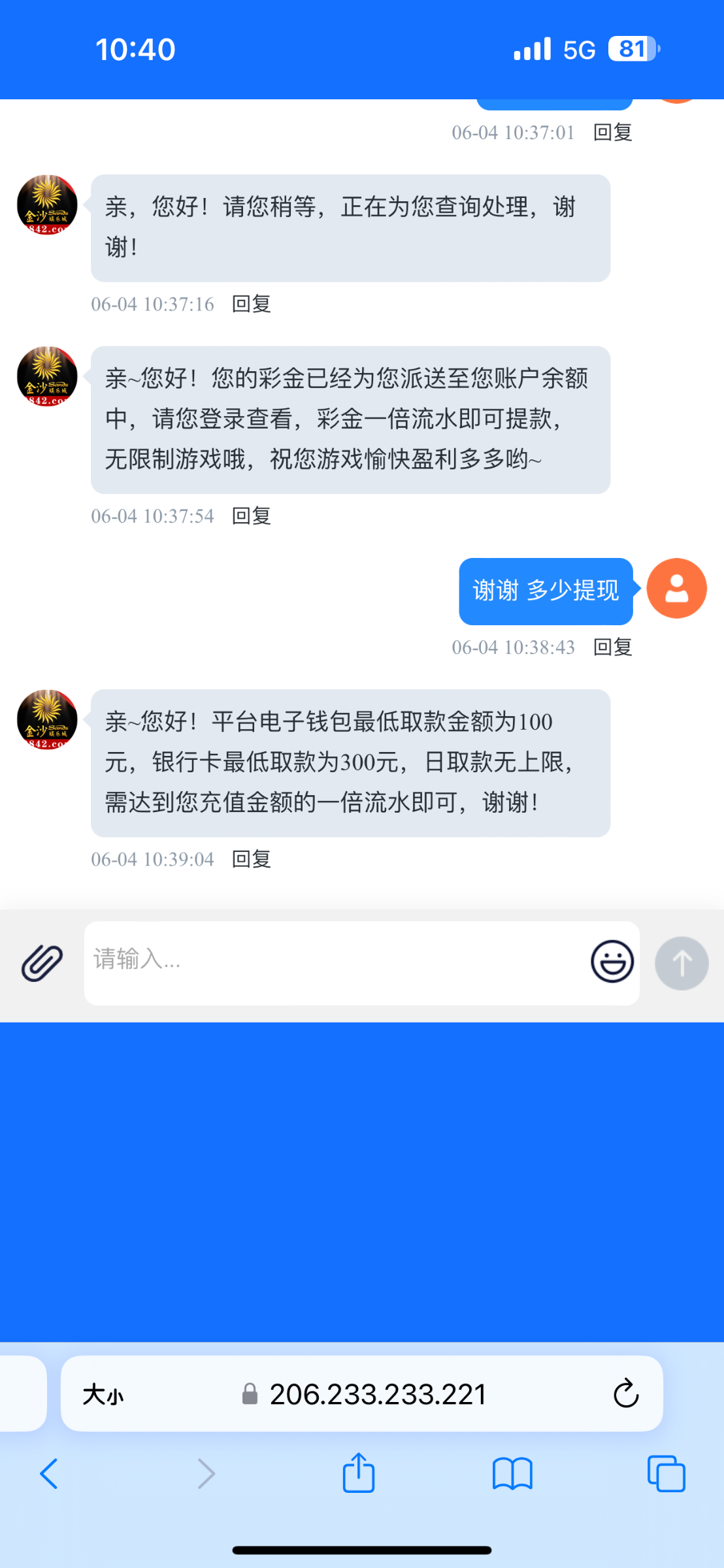Share this page via the share icon

coord(359,1473)
